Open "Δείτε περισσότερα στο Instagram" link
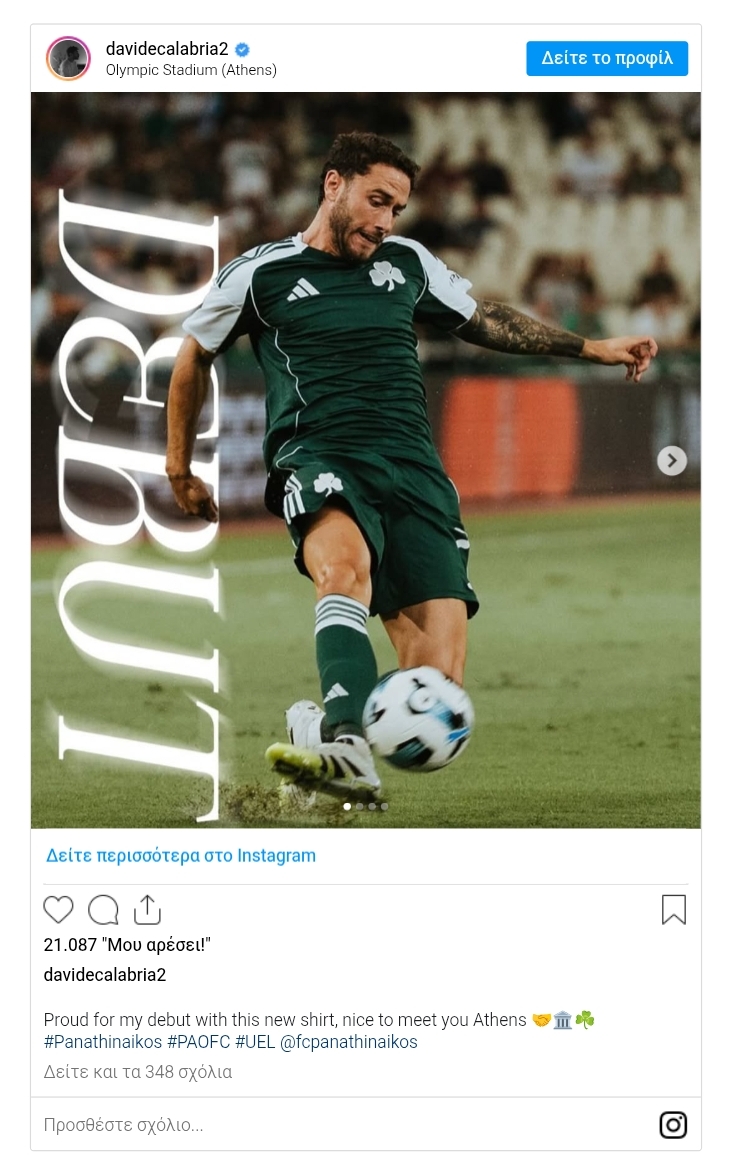This screenshot has width=738, height=1173. 181,855
